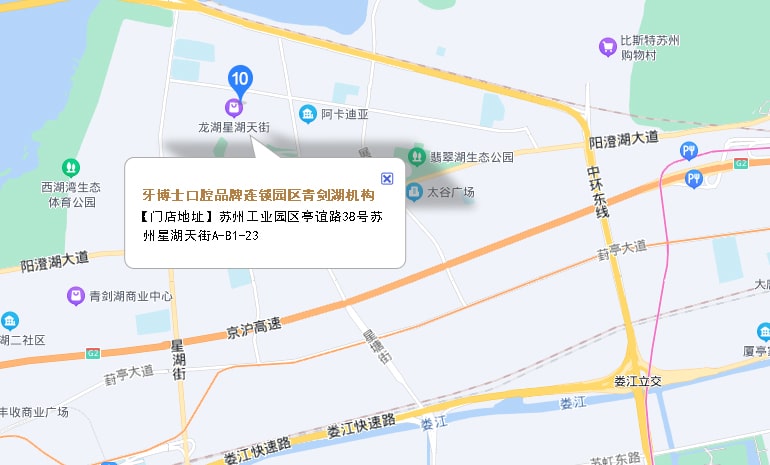770x465 pixels.
Task: Select the 阿卡迪亚 map point
Action: (x=309, y=113)
